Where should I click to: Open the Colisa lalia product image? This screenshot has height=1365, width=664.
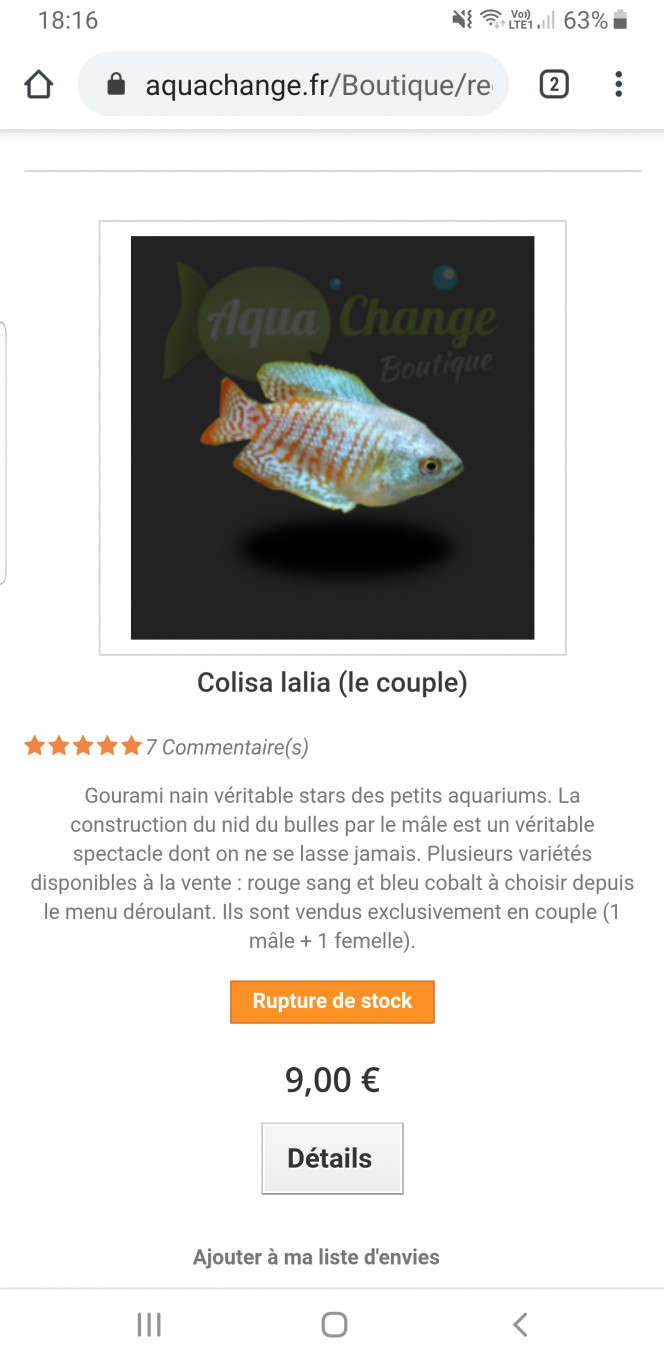tap(332, 437)
